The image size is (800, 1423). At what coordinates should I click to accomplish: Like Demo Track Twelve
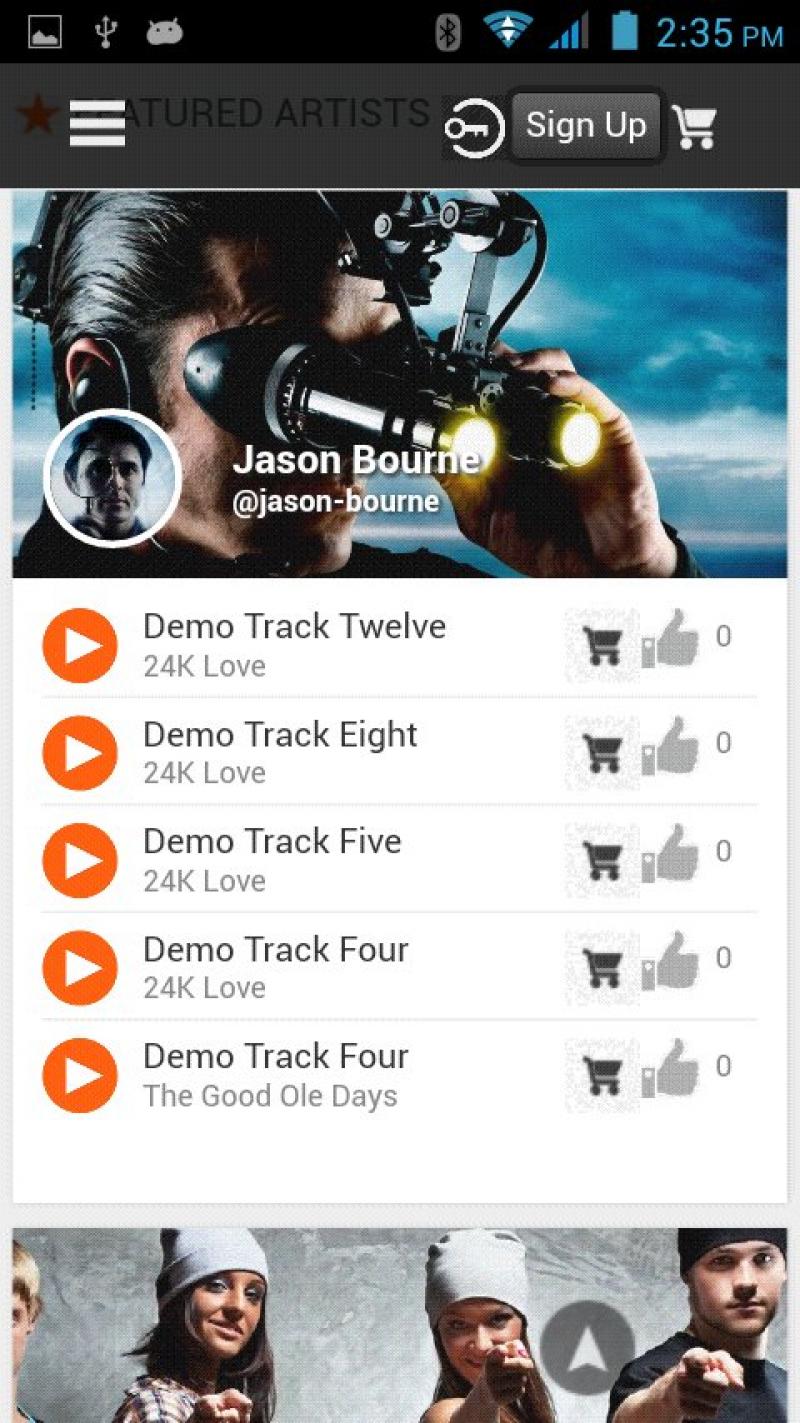[x=672, y=639]
